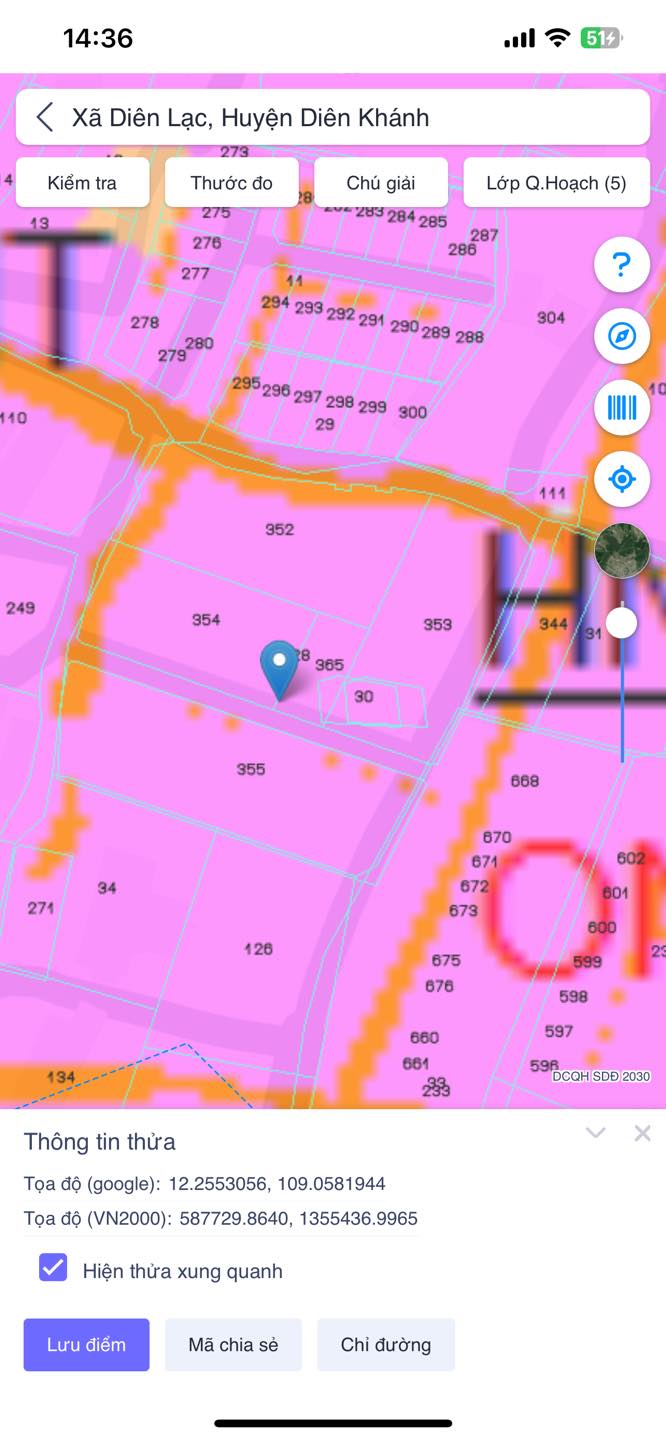Save this point with Lưu điểm
Viewport: 666px width, 1440px height.
(86, 1344)
